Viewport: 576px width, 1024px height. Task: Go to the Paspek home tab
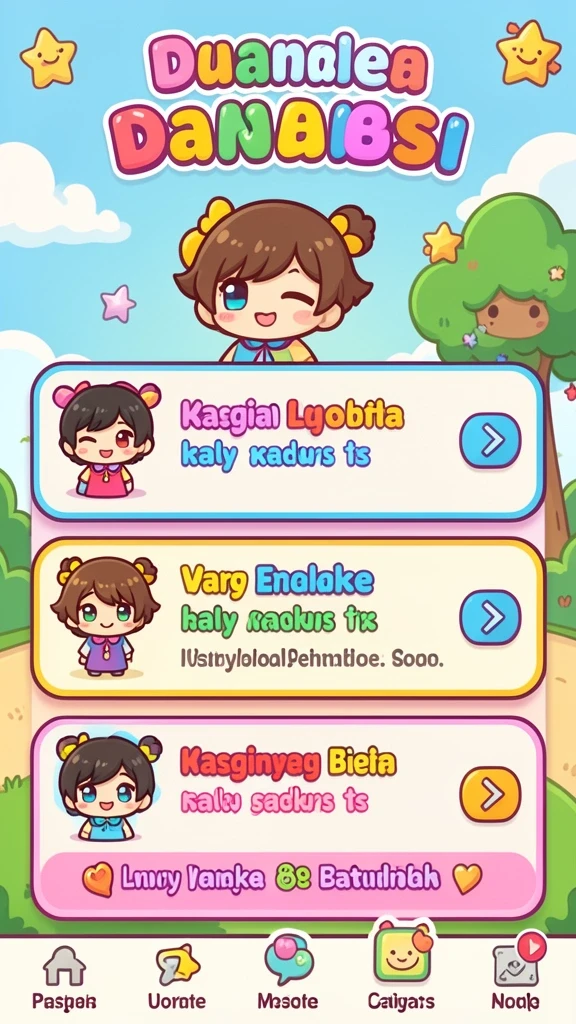pos(64,976)
